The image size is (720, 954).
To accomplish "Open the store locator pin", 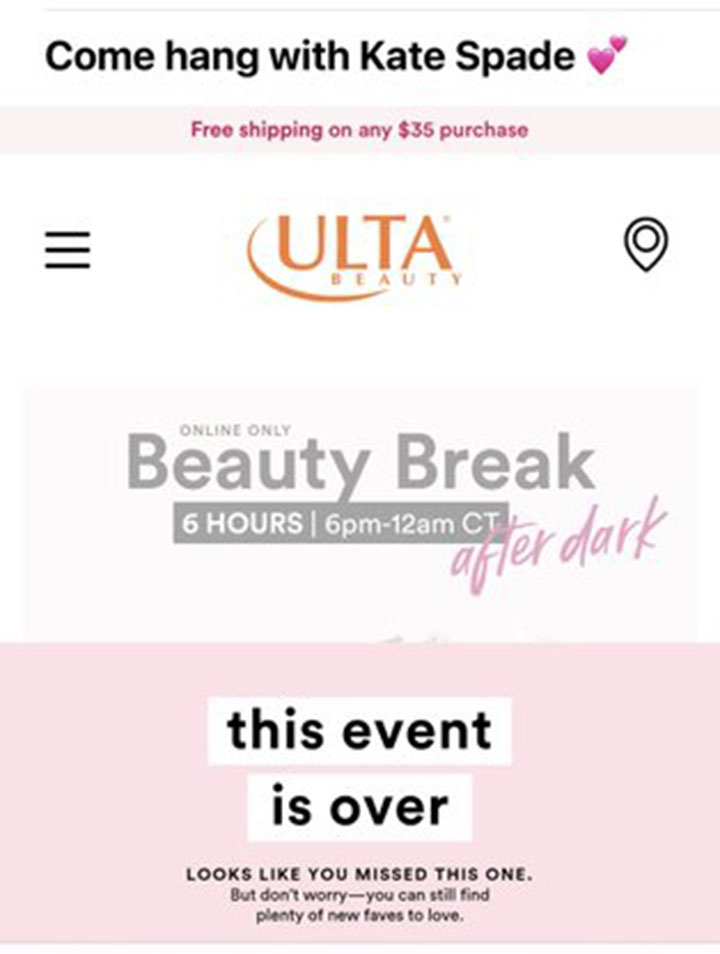I will coord(646,246).
